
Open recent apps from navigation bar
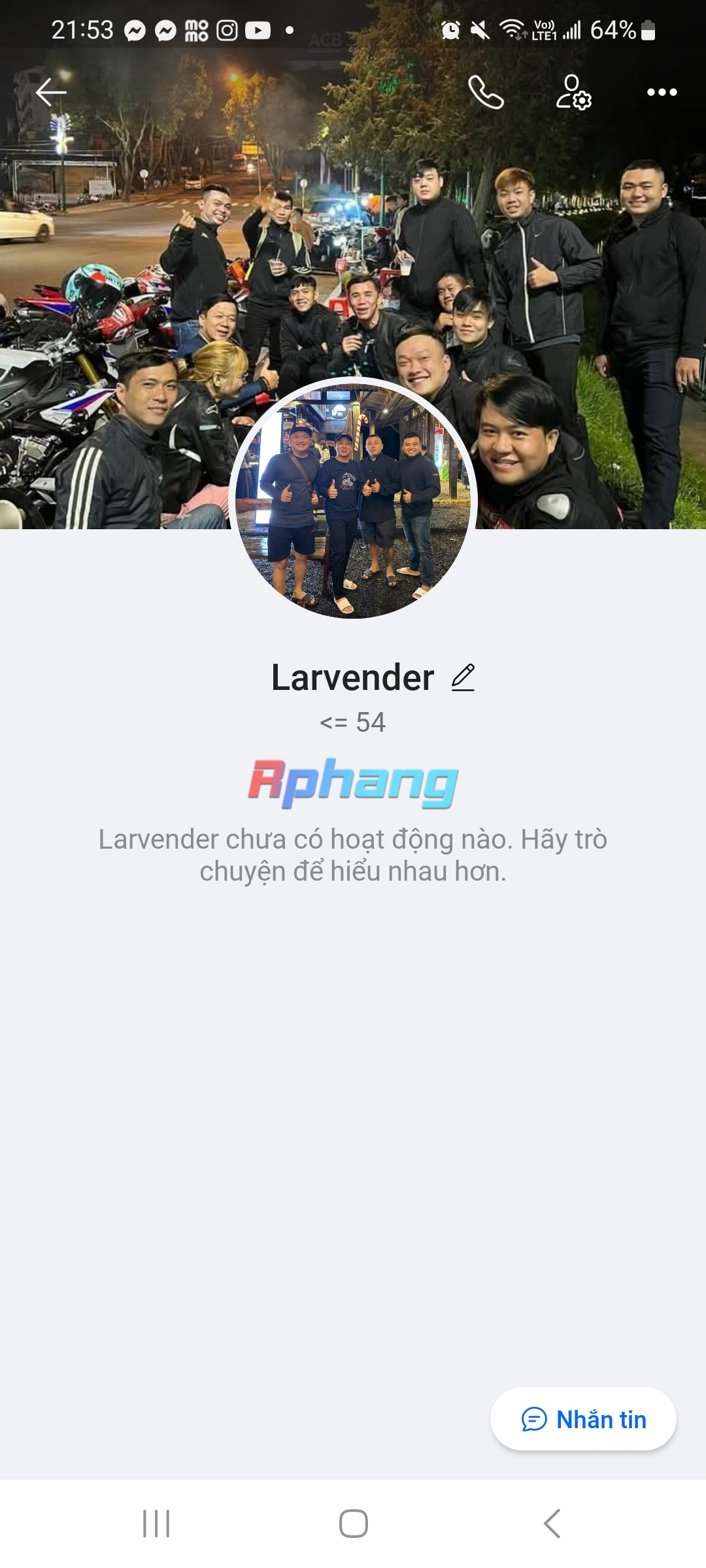tap(156, 1524)
